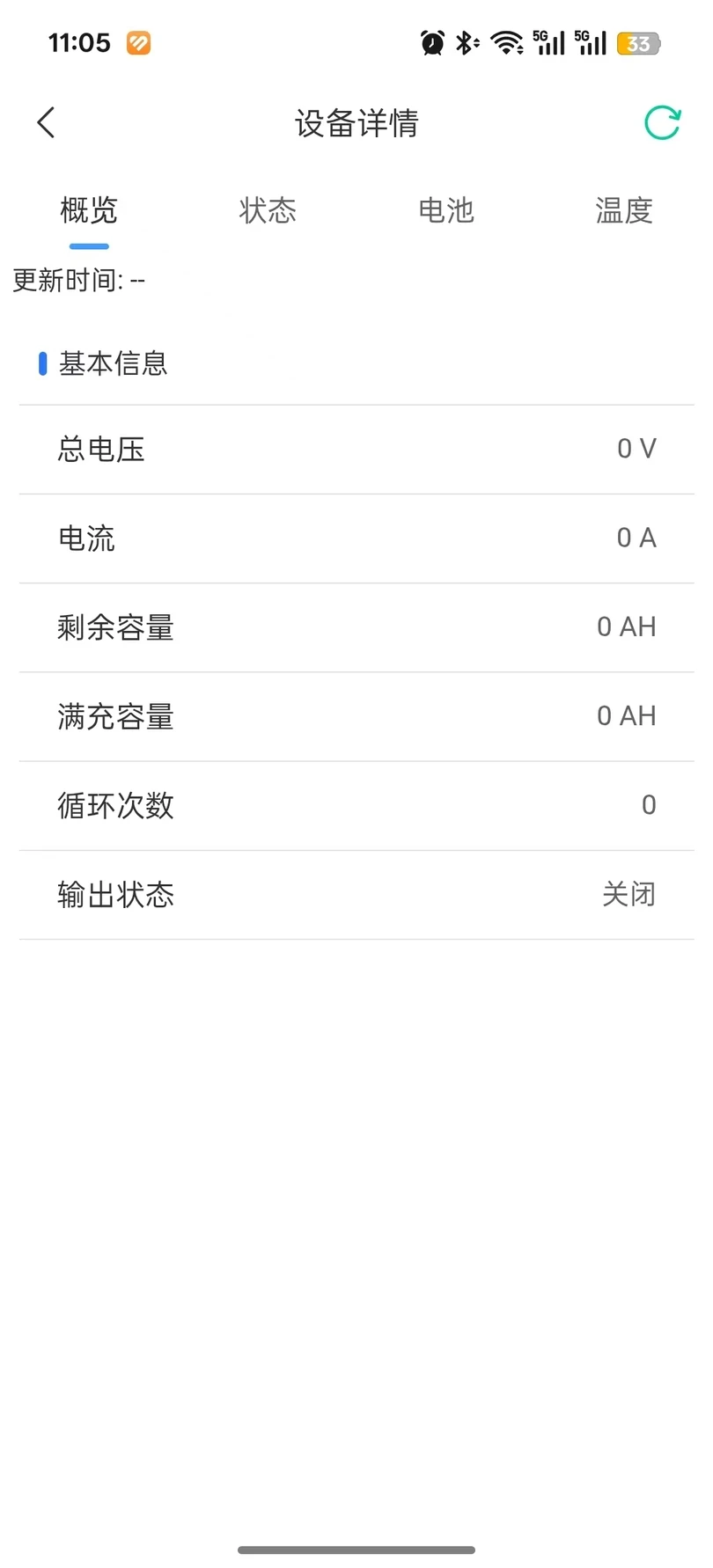Select the 电流 row showing 0 A
The width and height of the screenshot is (713, 1568).
point(356,539)
